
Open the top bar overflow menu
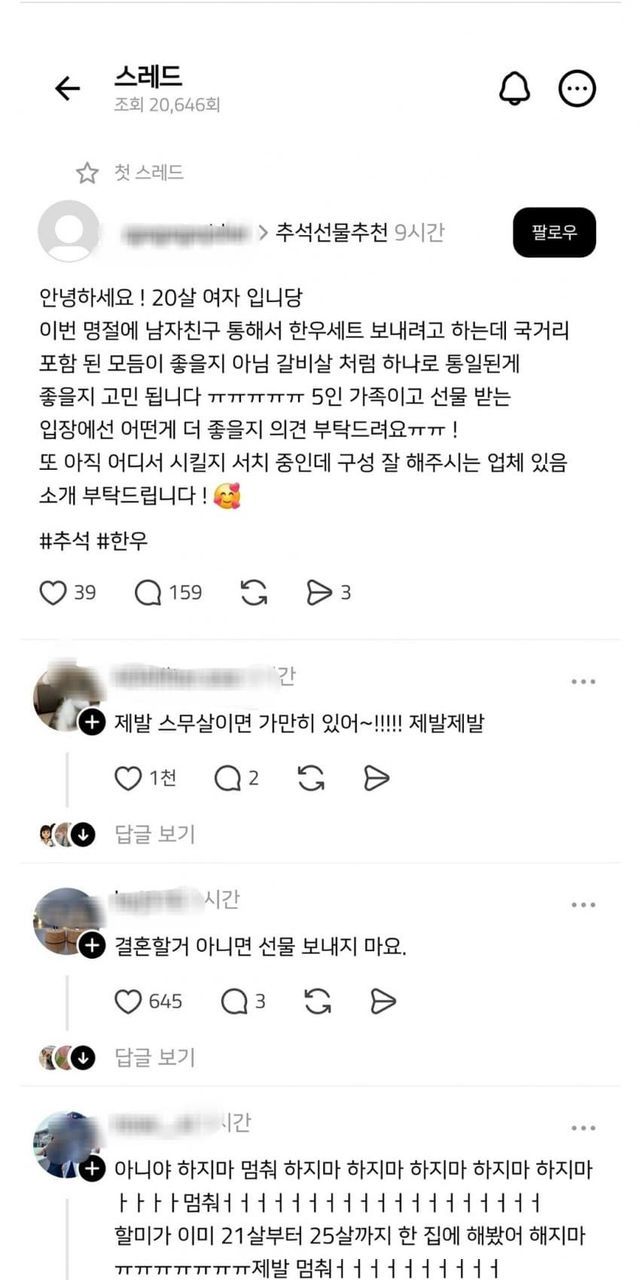tap(577, 89)
